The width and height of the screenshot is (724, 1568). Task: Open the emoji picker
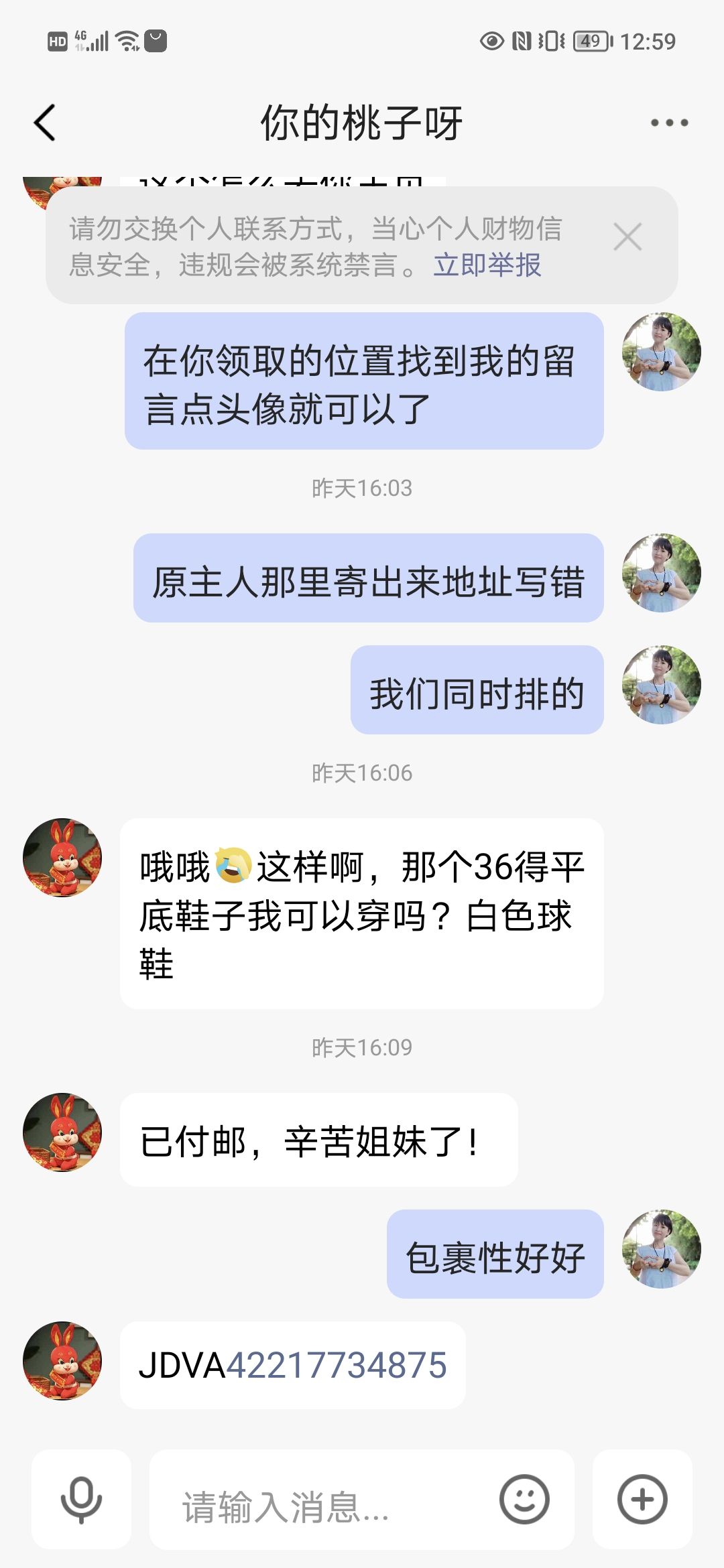point(524,1500)
